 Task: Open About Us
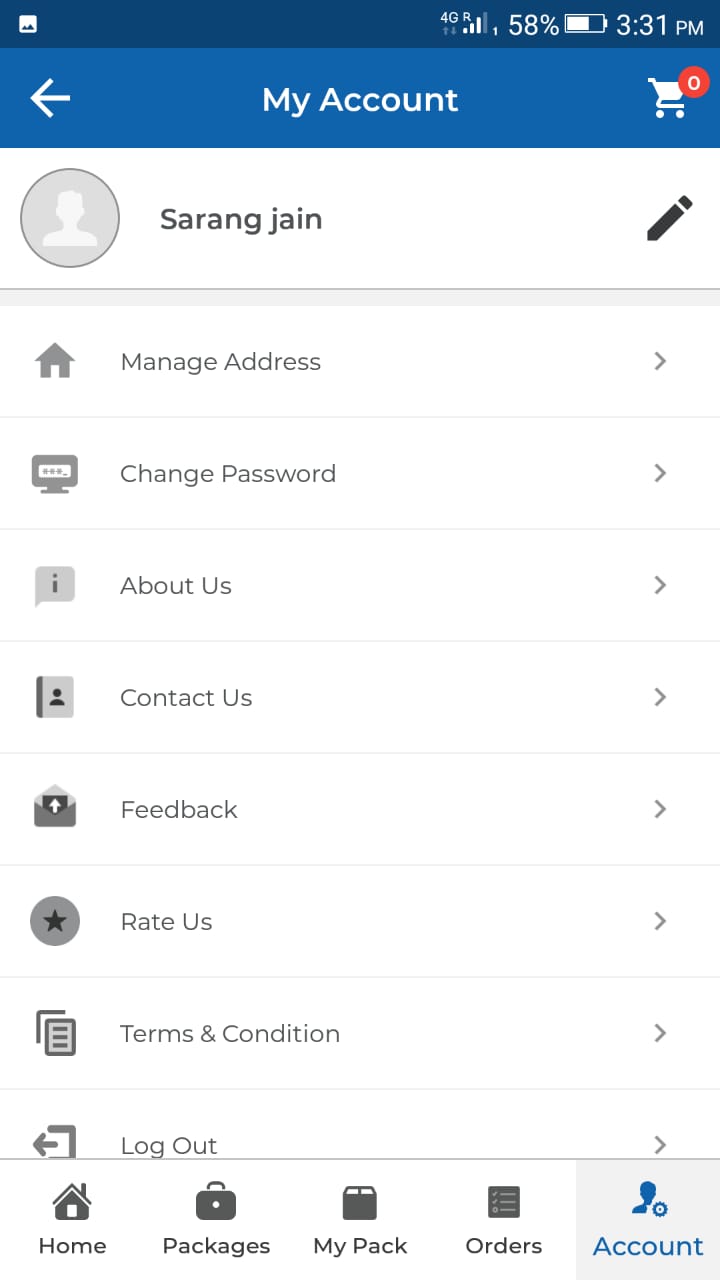tap(360, 585)
